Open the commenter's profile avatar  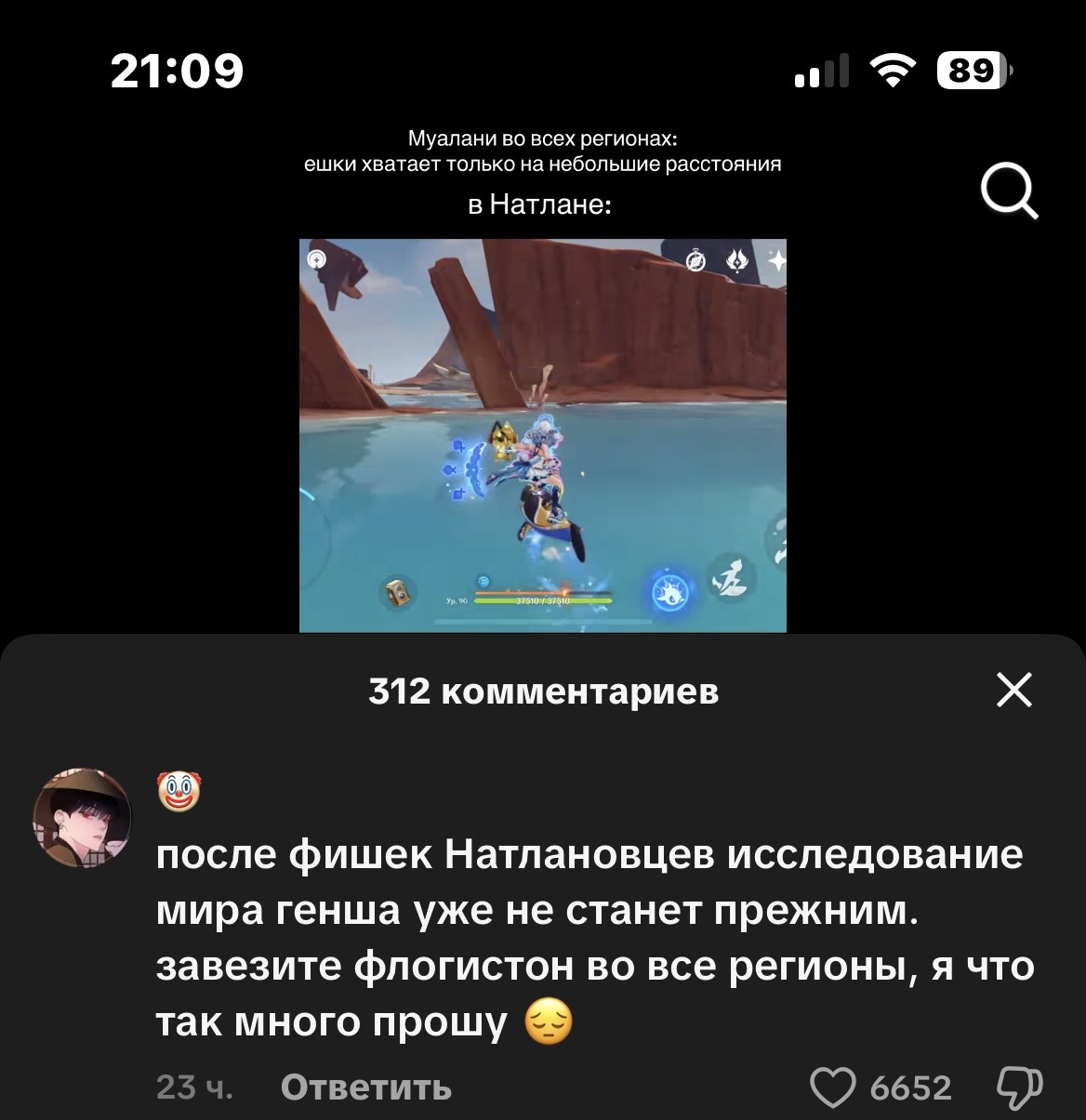pos(83,818)
